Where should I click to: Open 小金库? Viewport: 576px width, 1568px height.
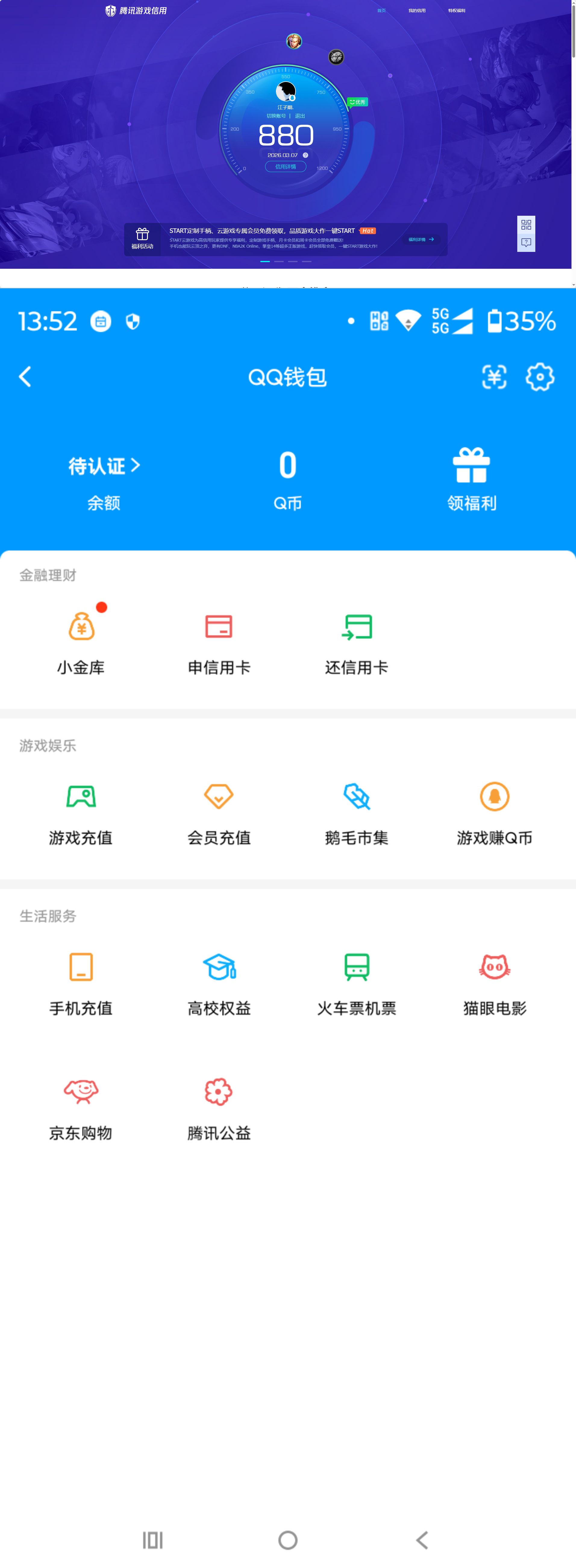(81, 642)
